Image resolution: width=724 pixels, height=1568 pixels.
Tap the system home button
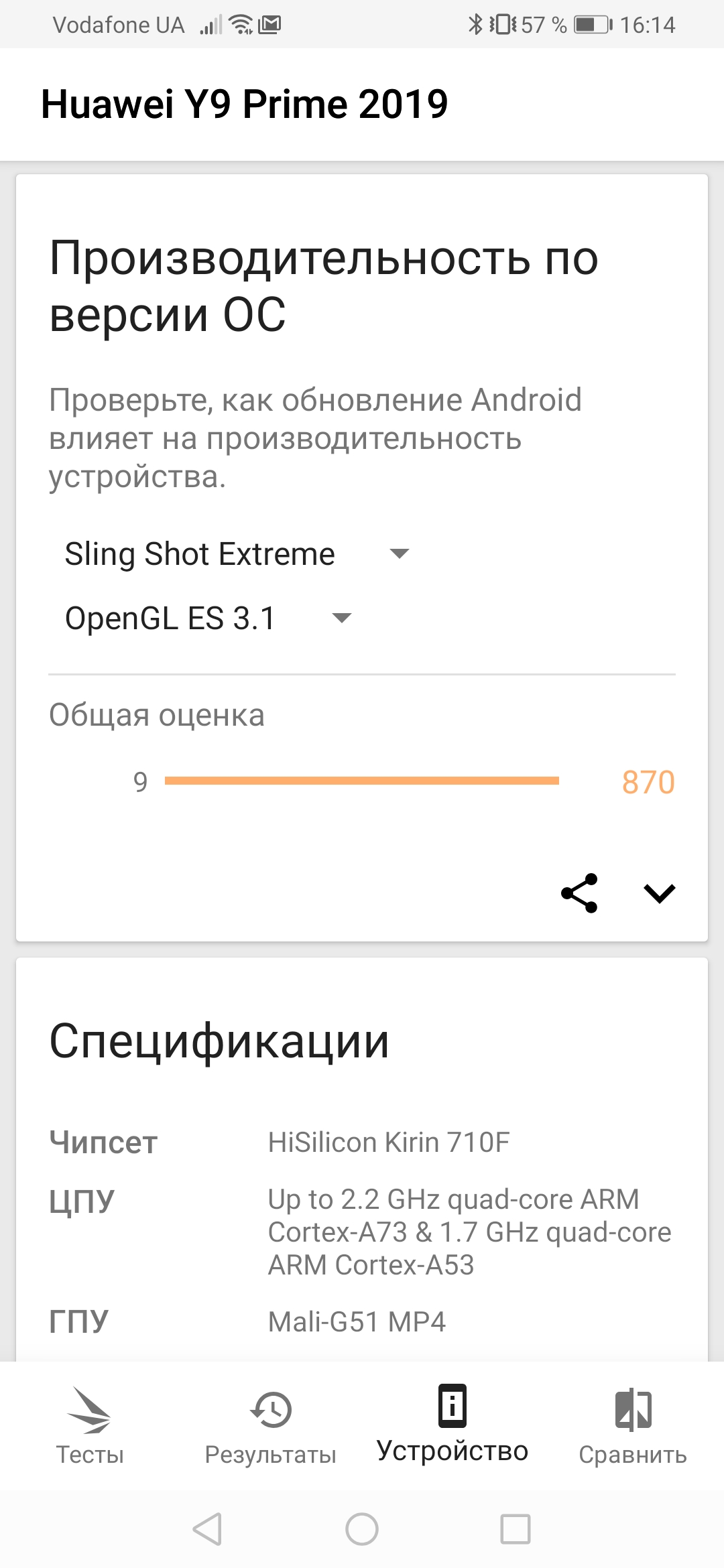[362, 1529]
